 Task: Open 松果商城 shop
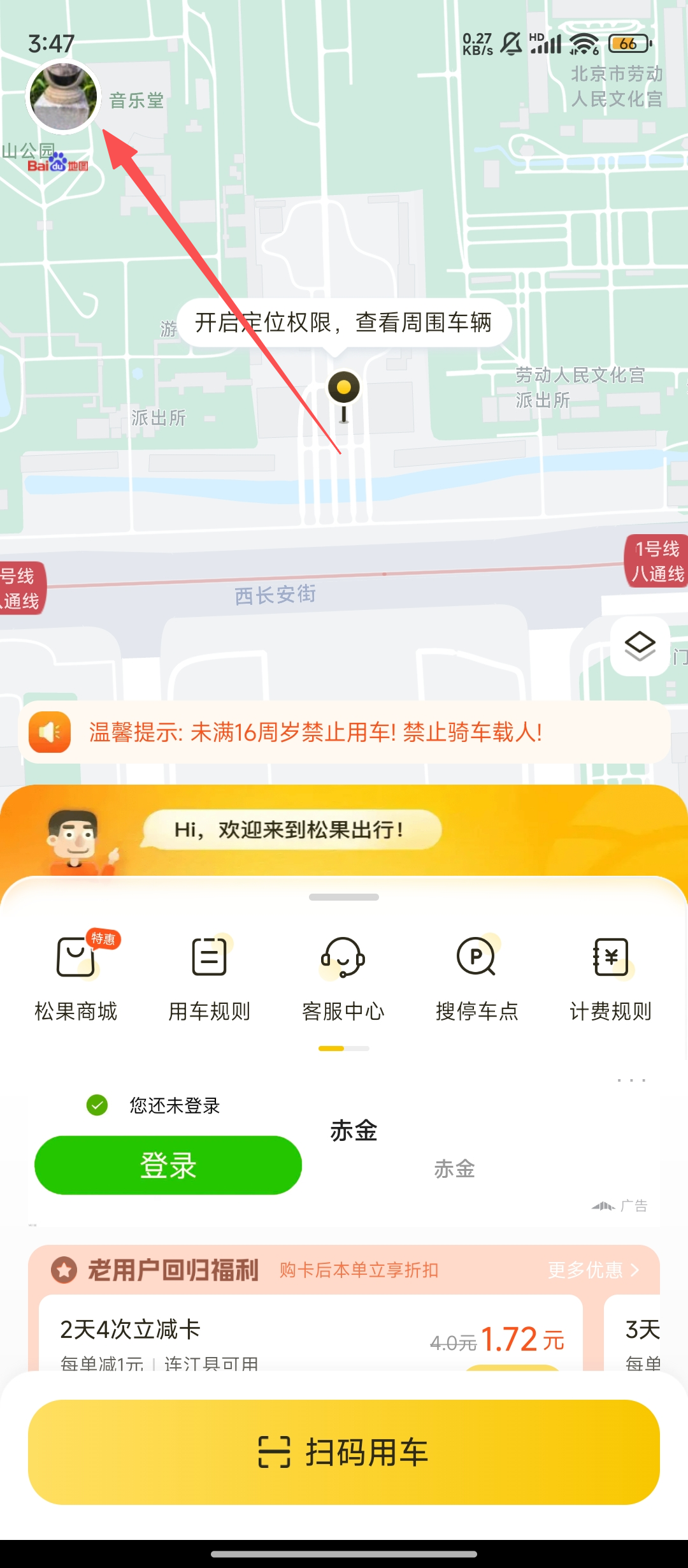click(76, 975)
